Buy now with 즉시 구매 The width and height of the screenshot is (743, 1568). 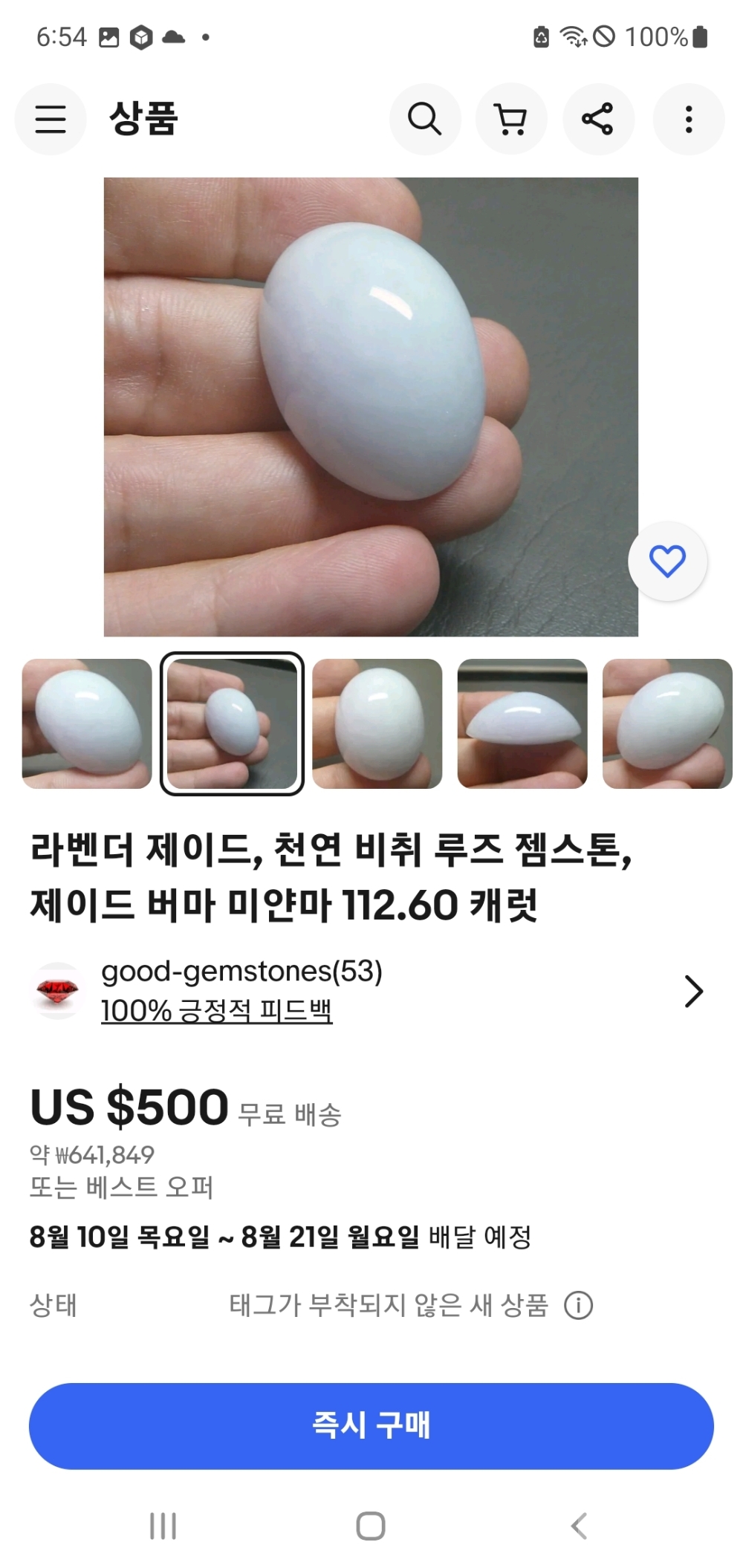pyautogui.click(x=371, y=1425)
